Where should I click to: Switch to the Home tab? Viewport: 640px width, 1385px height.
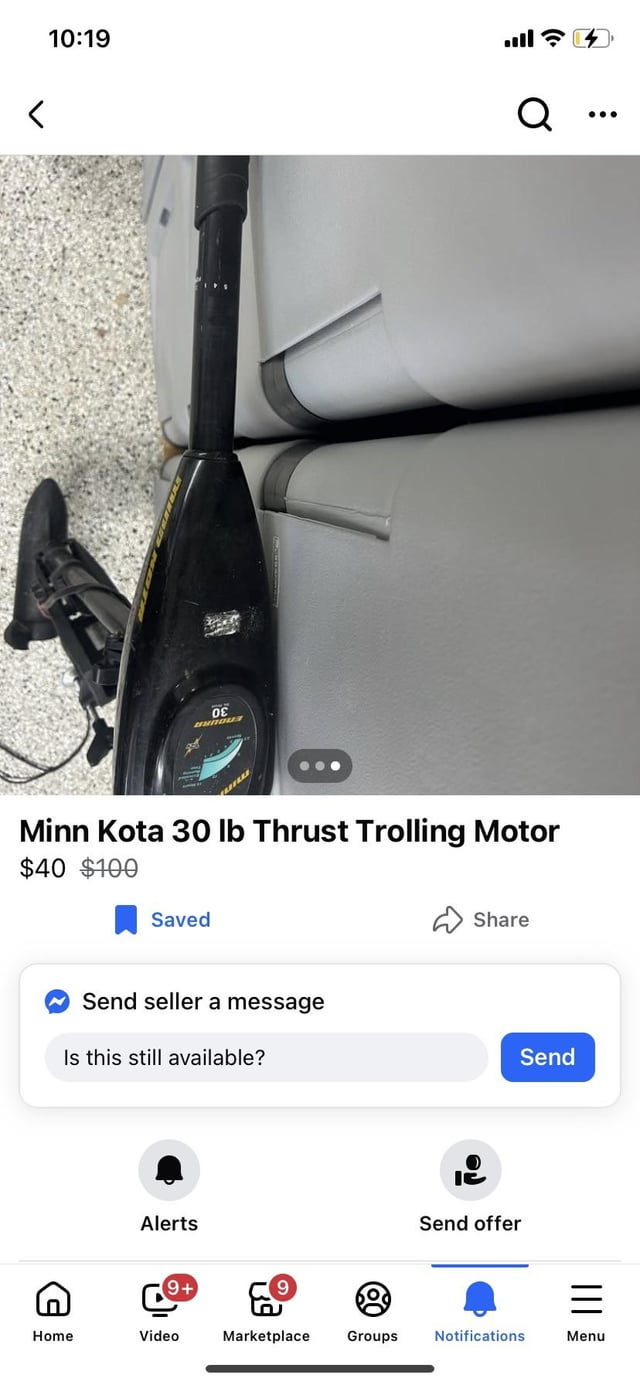click(x=53, y=1311)
